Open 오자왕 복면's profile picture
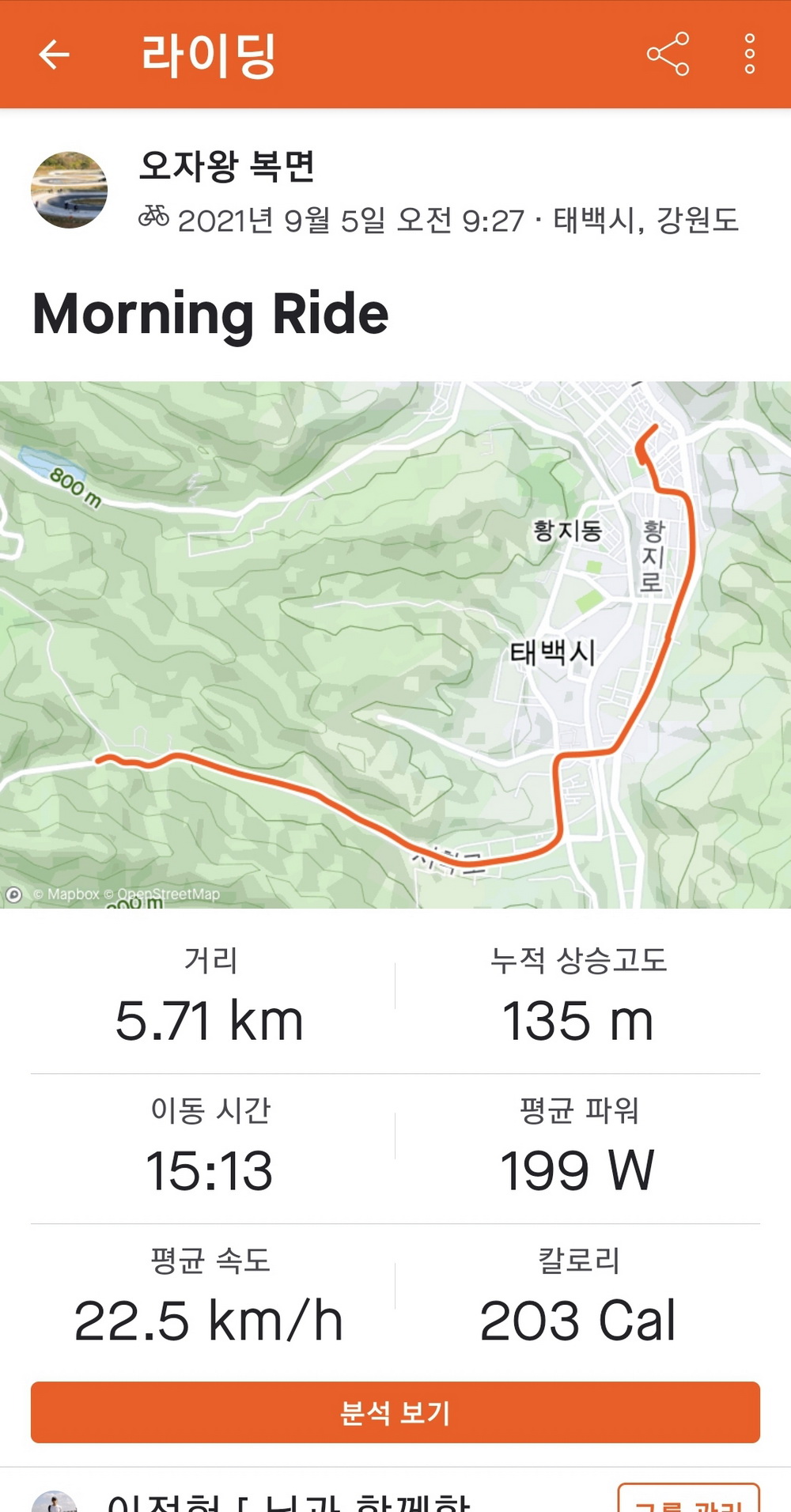The width and height of the screenshot is (791, 1512). pos(69,191)
